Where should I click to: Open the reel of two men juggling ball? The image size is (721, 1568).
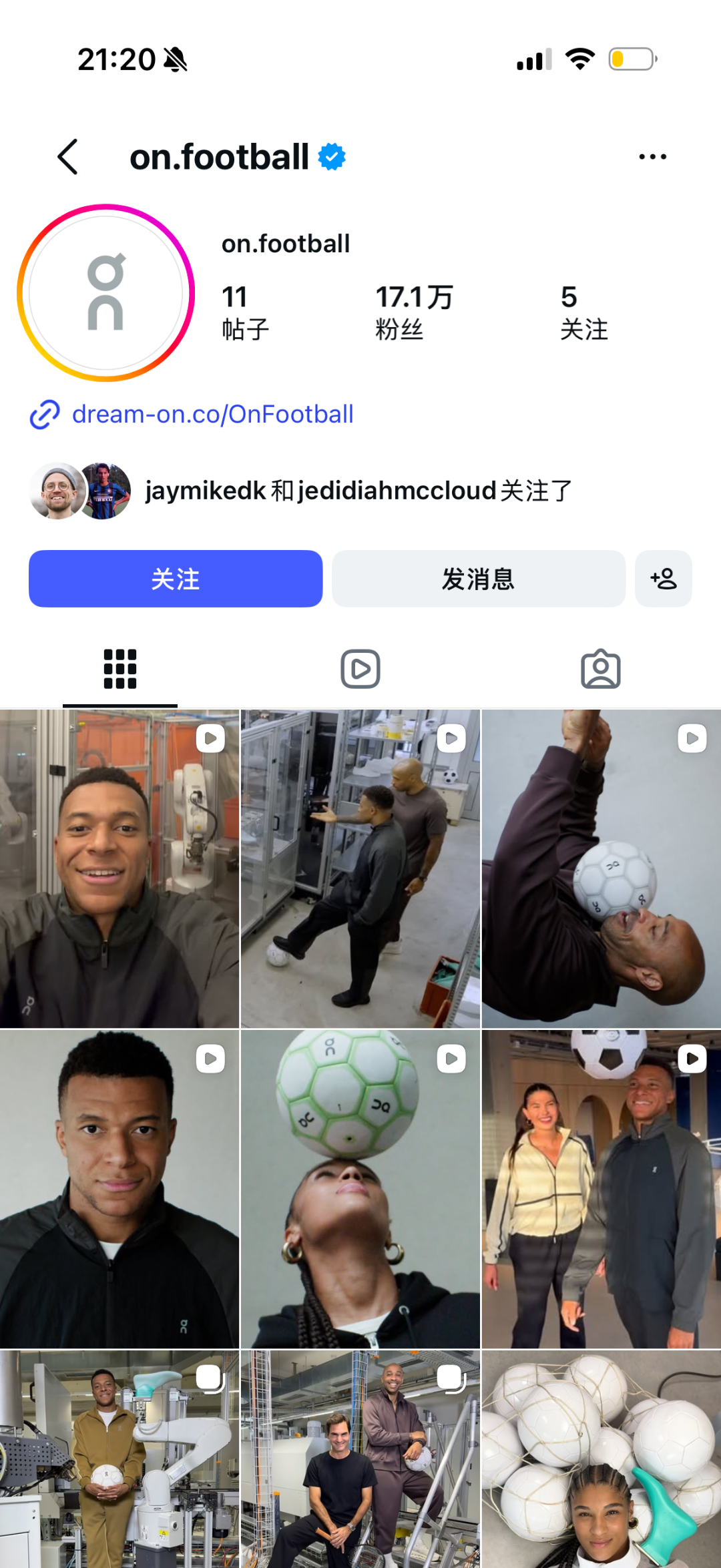click(x=360, y=869)
